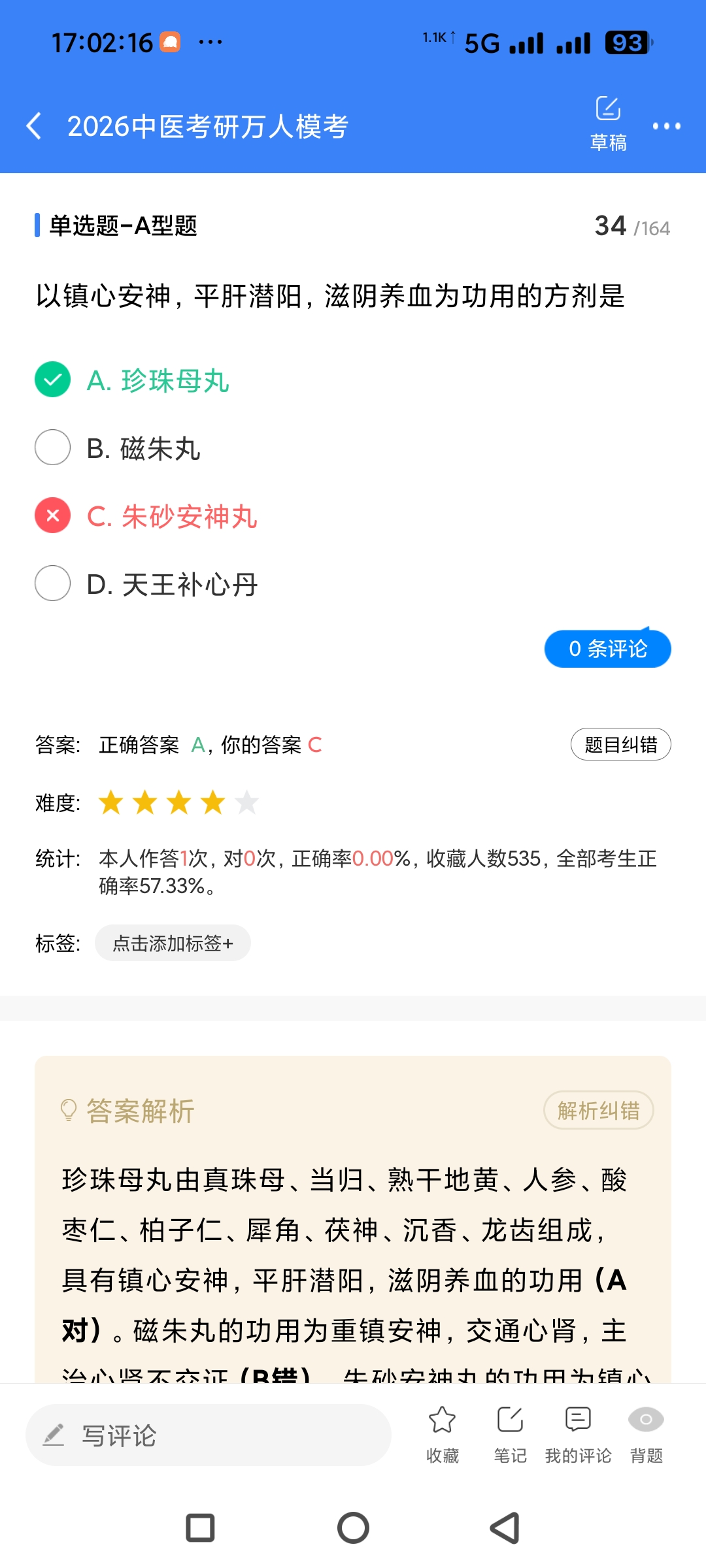Add a tag with 点击添加标签+
Image resolution: width=706 pixels, height=1568 pixels.
173,943
